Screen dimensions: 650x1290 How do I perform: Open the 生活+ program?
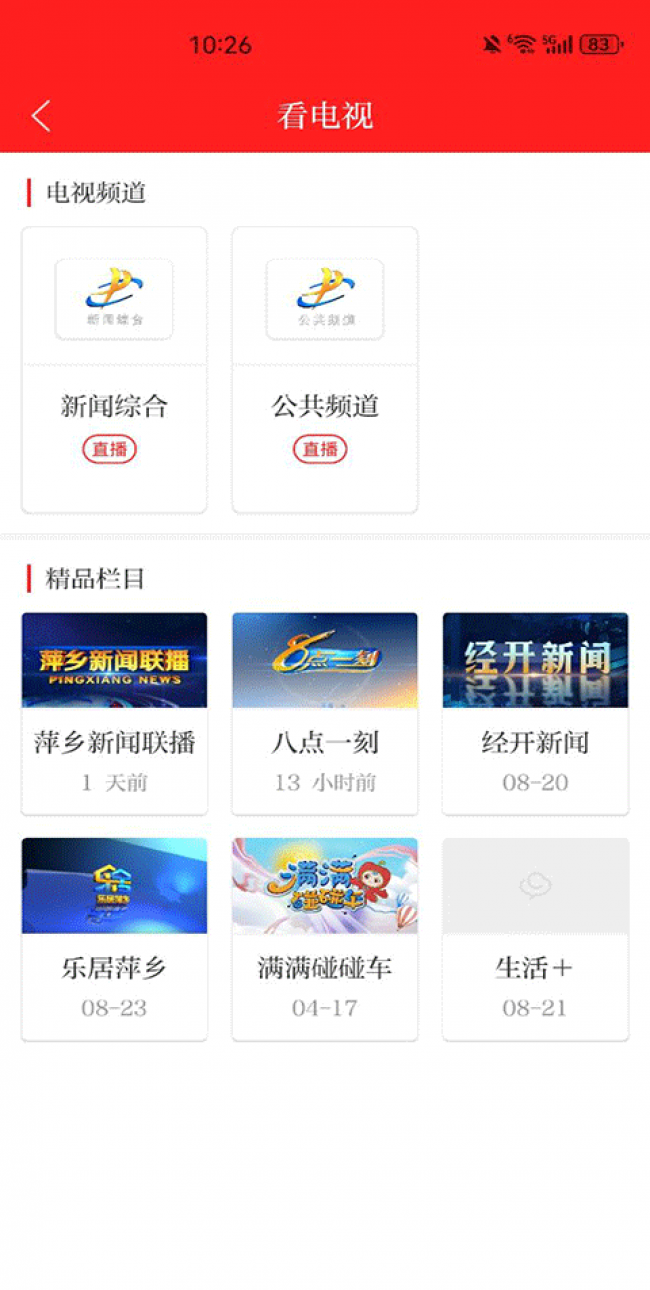pos(536,940)
